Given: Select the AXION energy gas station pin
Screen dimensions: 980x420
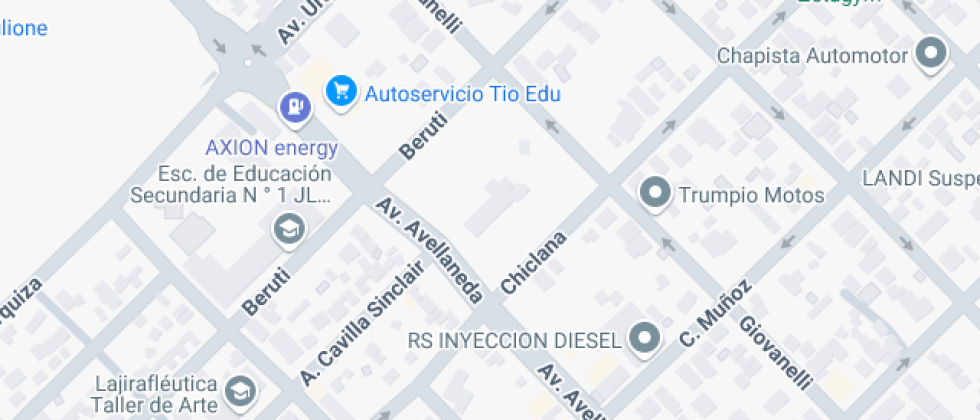Looking at the screenshot, I should 295,104.
